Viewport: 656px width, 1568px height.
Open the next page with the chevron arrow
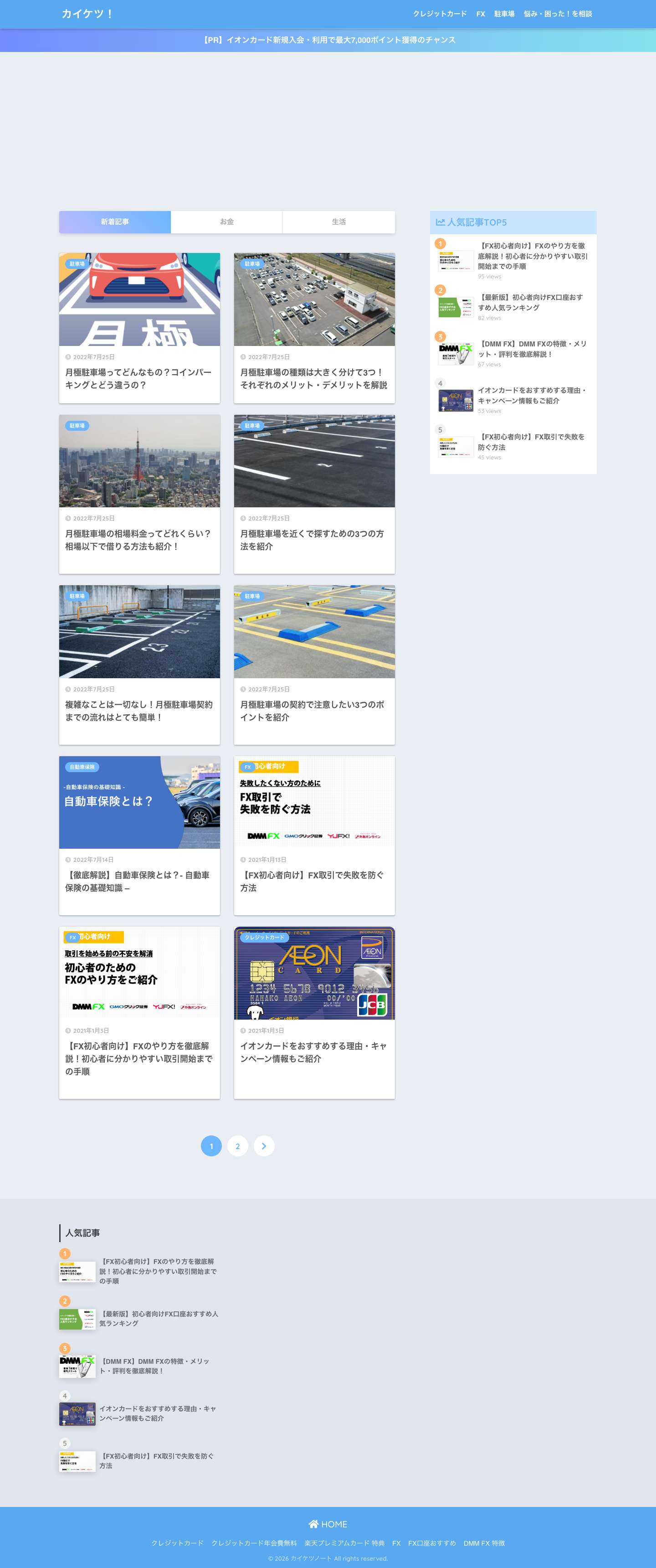tap(264, 1145)
